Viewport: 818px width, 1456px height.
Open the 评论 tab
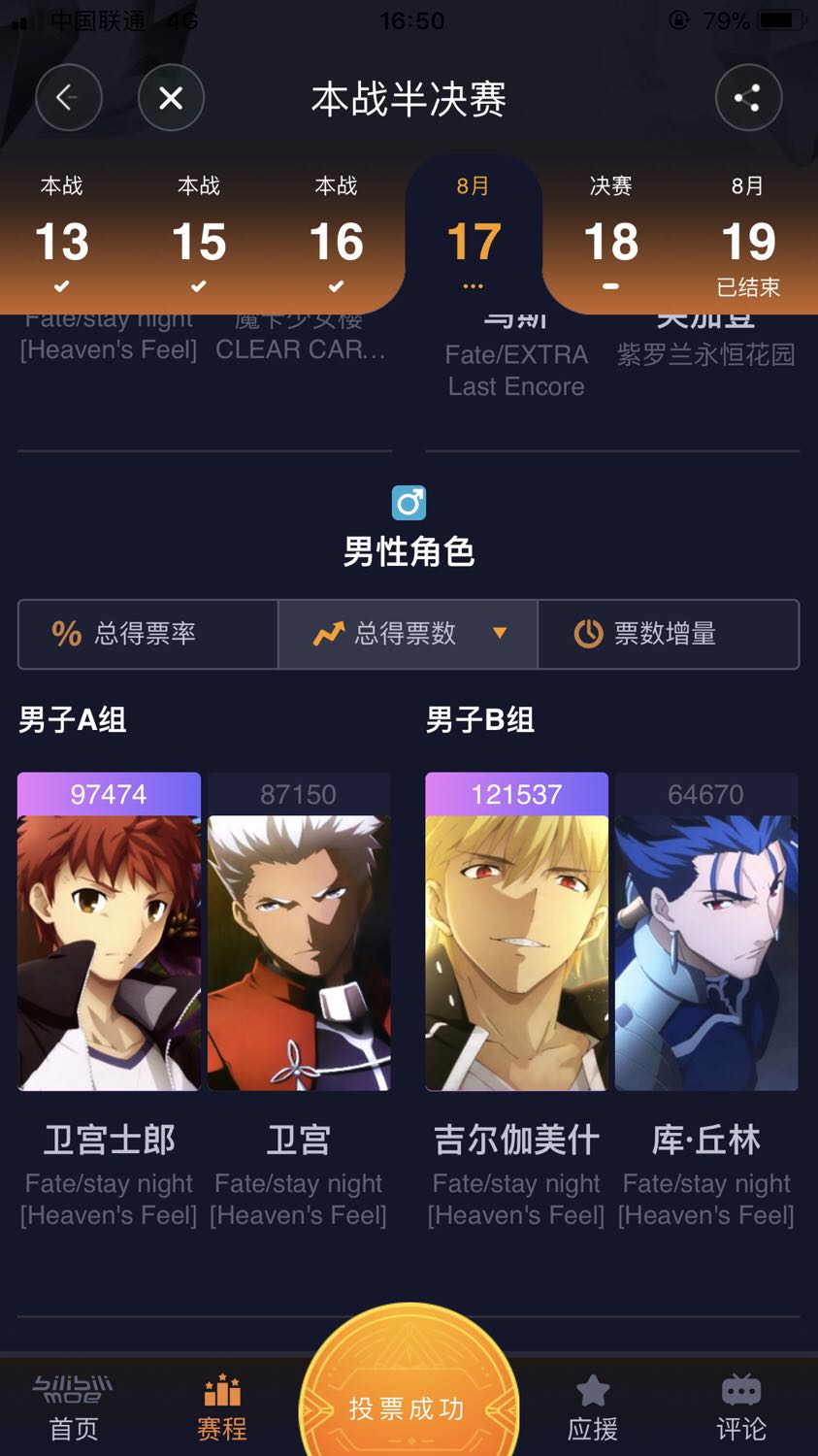point(741,1409)
